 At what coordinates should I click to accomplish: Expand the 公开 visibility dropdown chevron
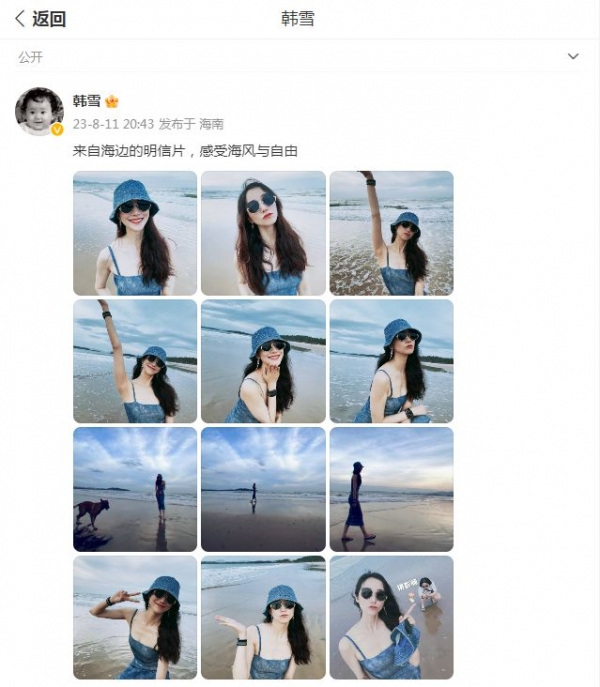tap(573, 57)
